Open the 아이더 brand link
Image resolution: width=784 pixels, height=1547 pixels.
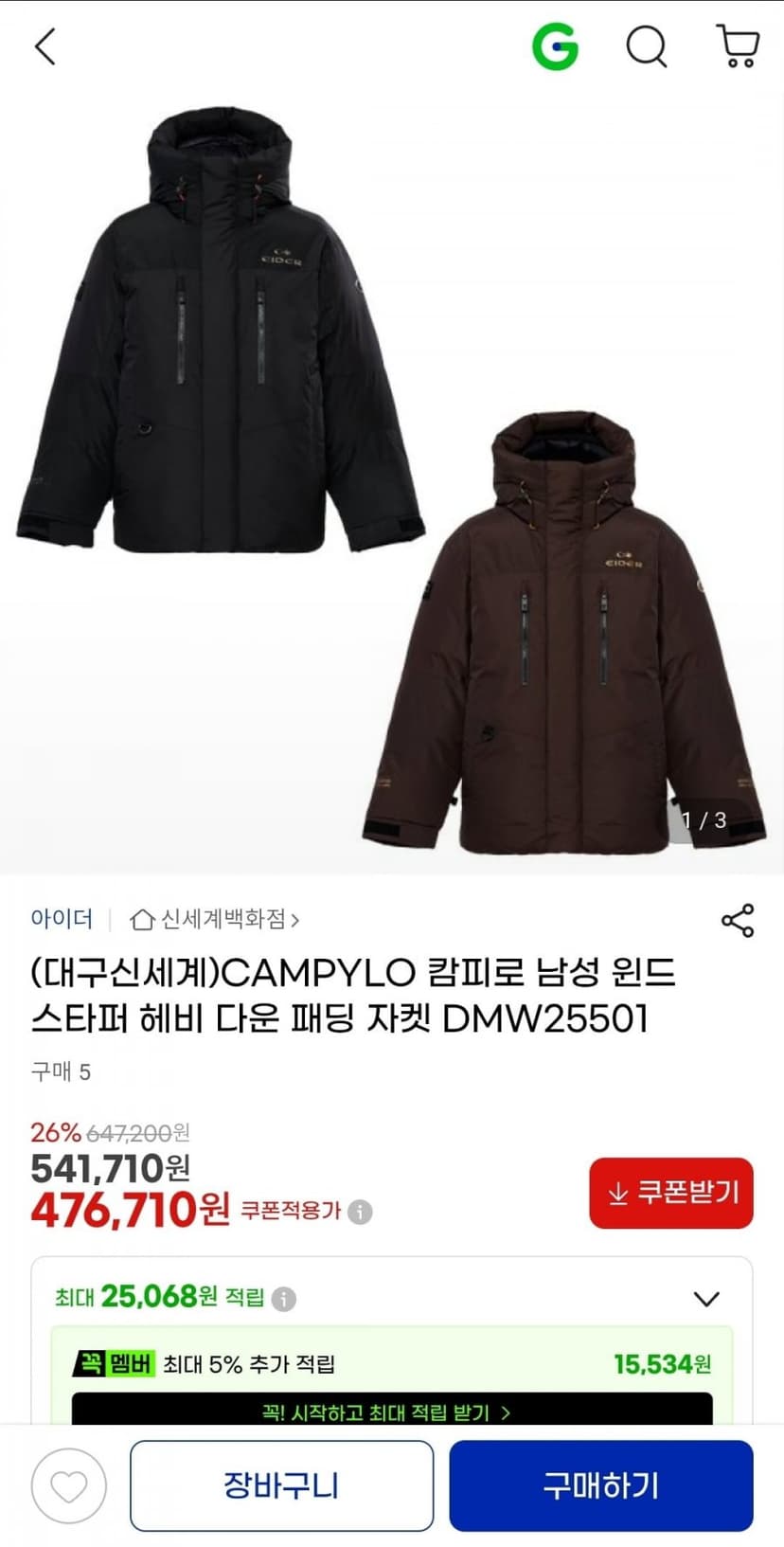pos(62,919)
